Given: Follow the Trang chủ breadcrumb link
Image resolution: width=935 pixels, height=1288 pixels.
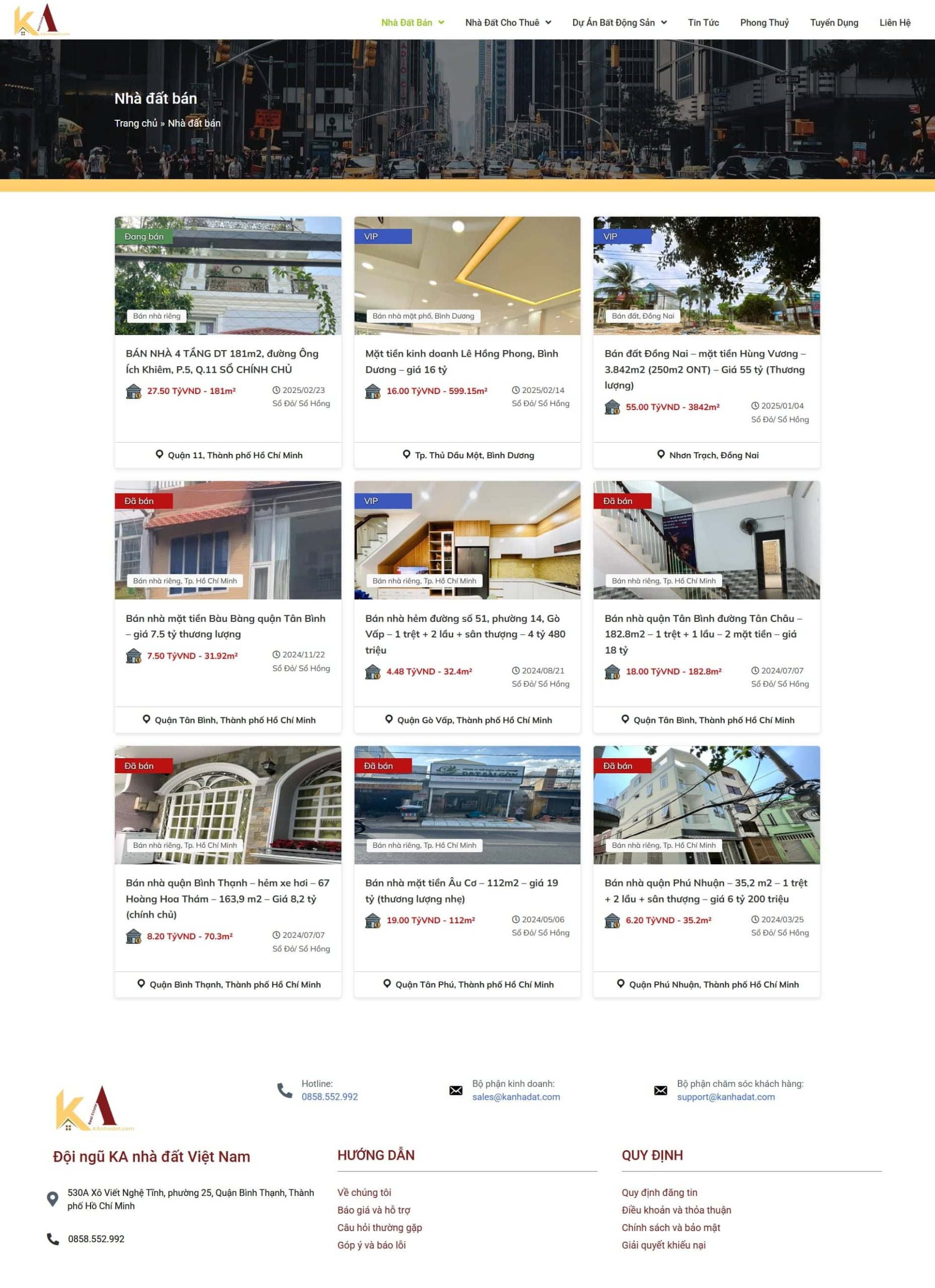Looking at the screenshot, I should pos(136,123).
